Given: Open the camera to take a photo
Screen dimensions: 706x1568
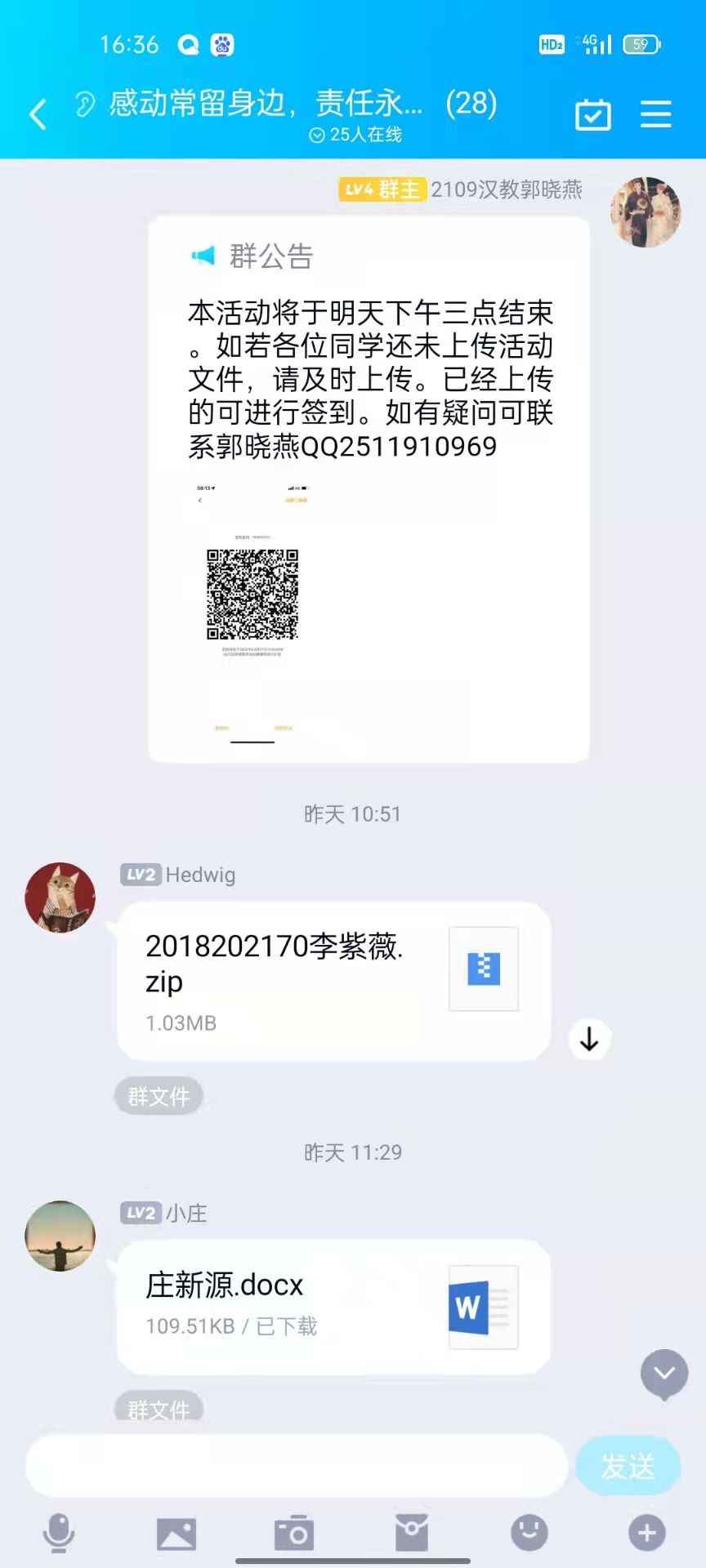Looking at the screenshot, I should (x=294, y=1533).
